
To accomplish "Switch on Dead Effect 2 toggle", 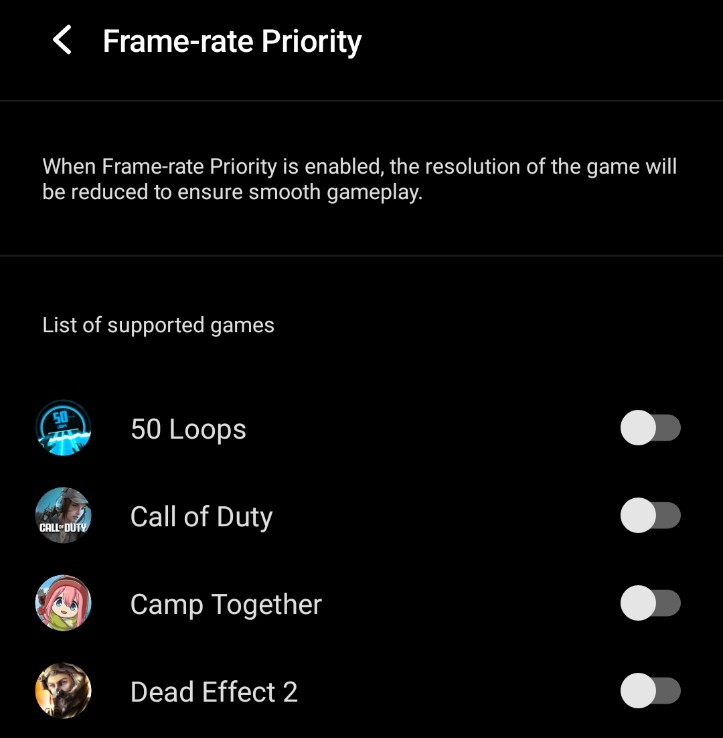I will click(650, 691).
